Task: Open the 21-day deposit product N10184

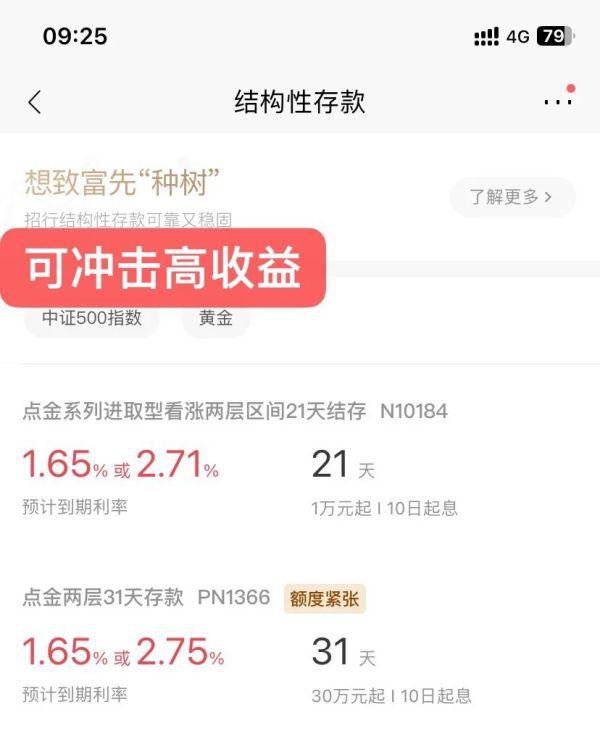Action: [235, 411]
